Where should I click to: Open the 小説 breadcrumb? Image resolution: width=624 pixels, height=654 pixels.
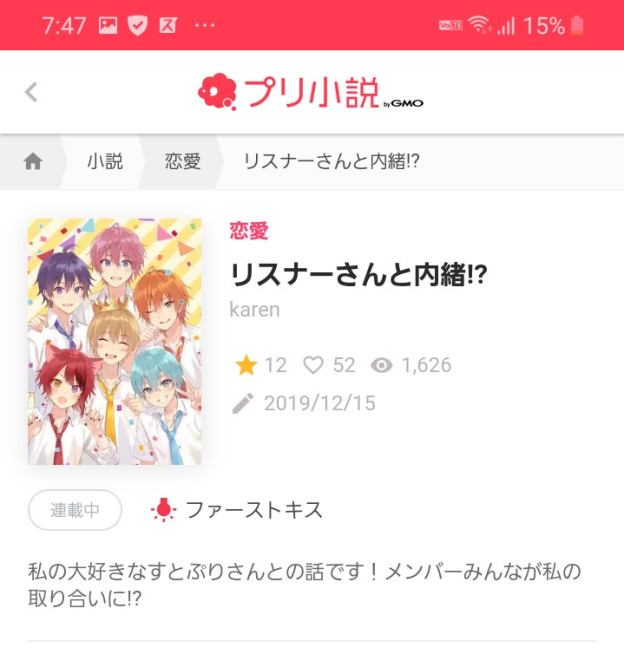pos(104,161)
